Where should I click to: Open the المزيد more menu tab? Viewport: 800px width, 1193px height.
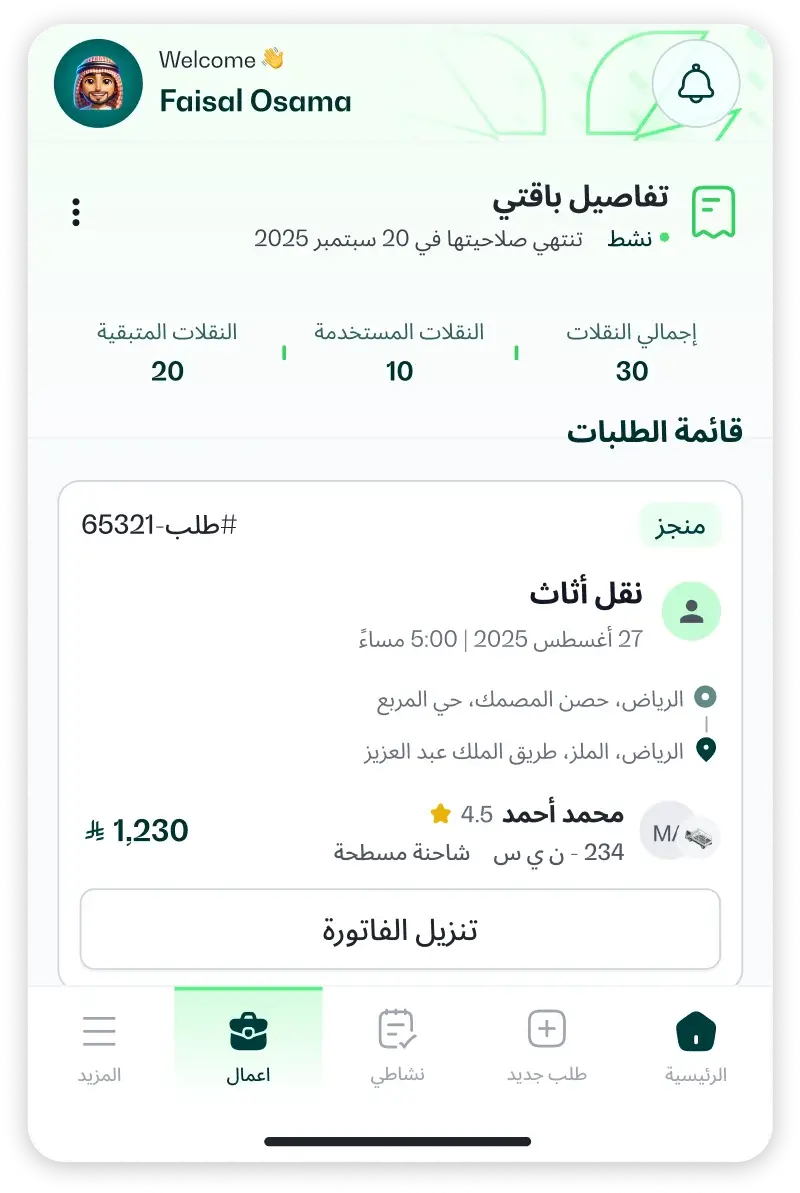coord(100,1045)
